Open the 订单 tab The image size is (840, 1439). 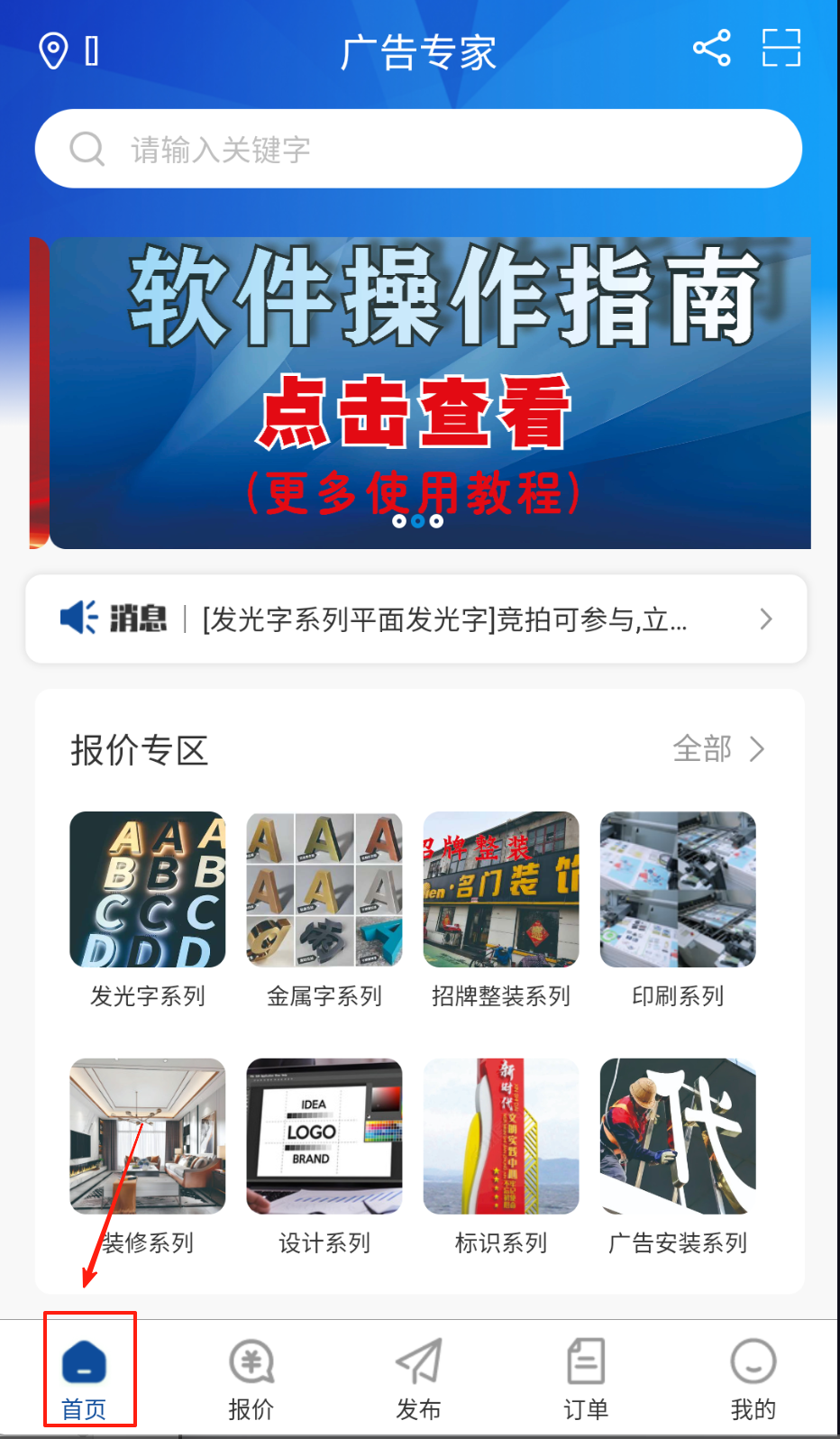pos(586,1379)
